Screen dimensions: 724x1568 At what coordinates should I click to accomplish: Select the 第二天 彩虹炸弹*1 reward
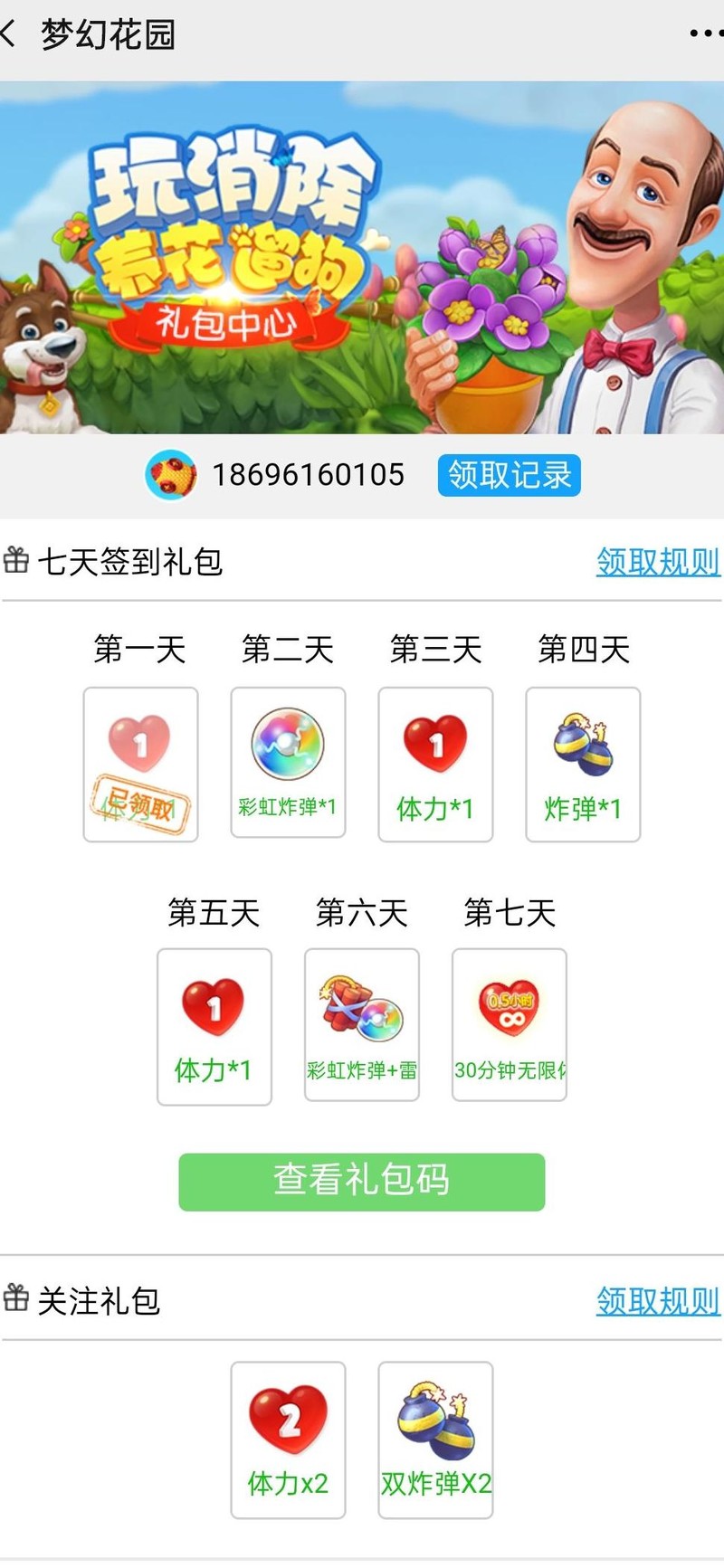pyautogui.click(x=288, y=763)
